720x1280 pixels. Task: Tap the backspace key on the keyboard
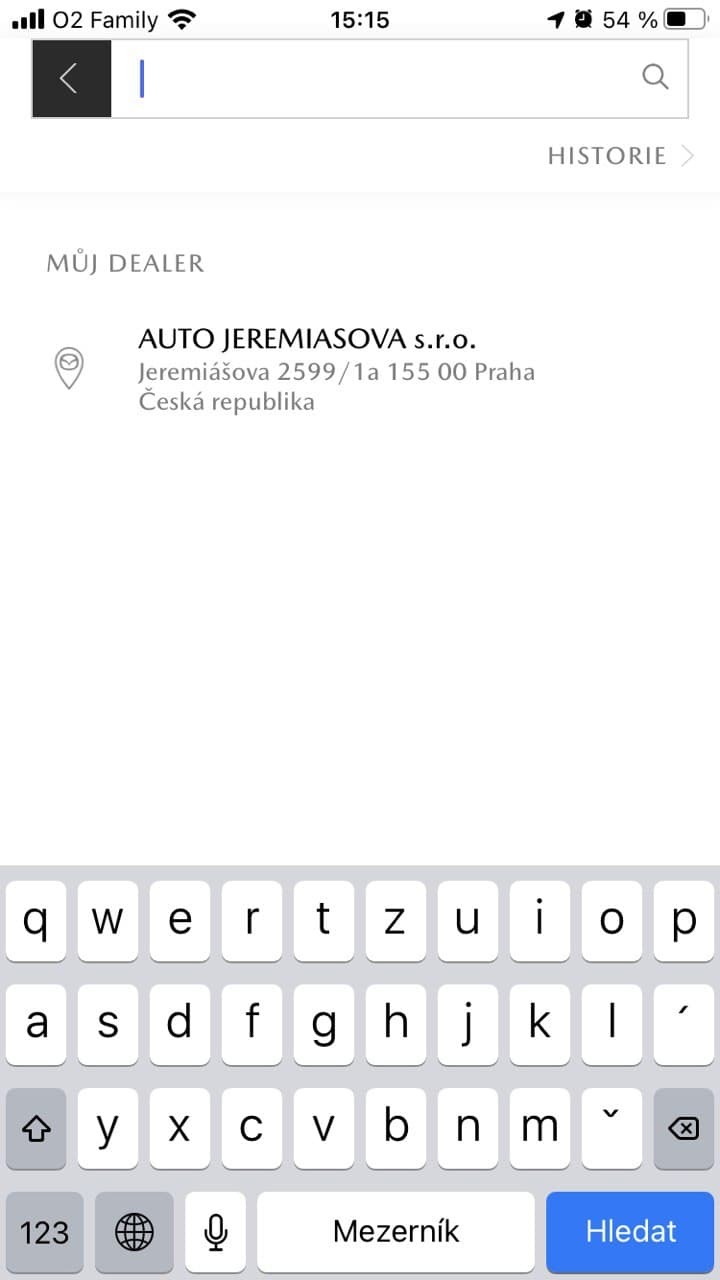coord(683,1128)
